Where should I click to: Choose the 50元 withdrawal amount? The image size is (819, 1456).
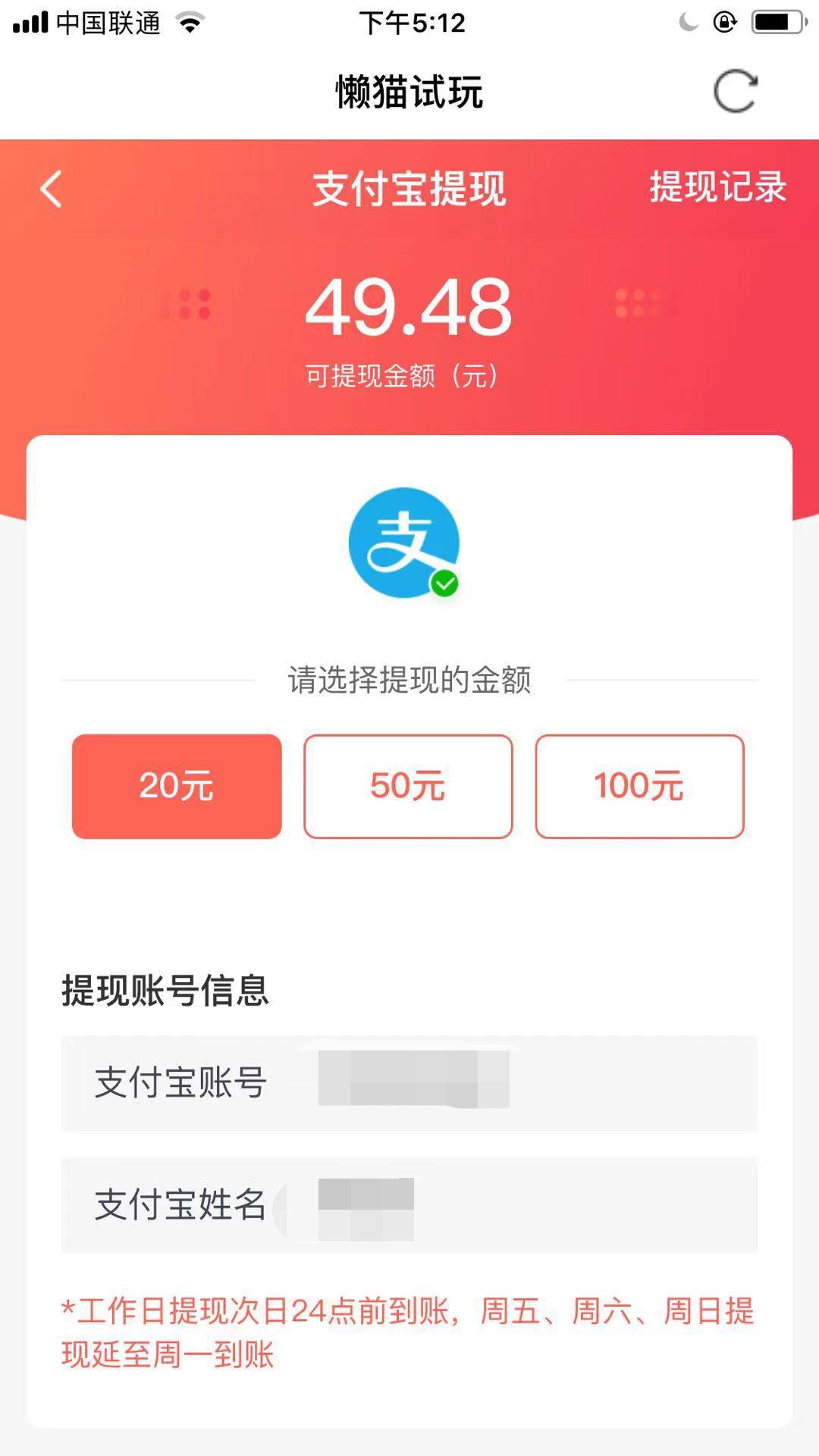click(408, 786)
